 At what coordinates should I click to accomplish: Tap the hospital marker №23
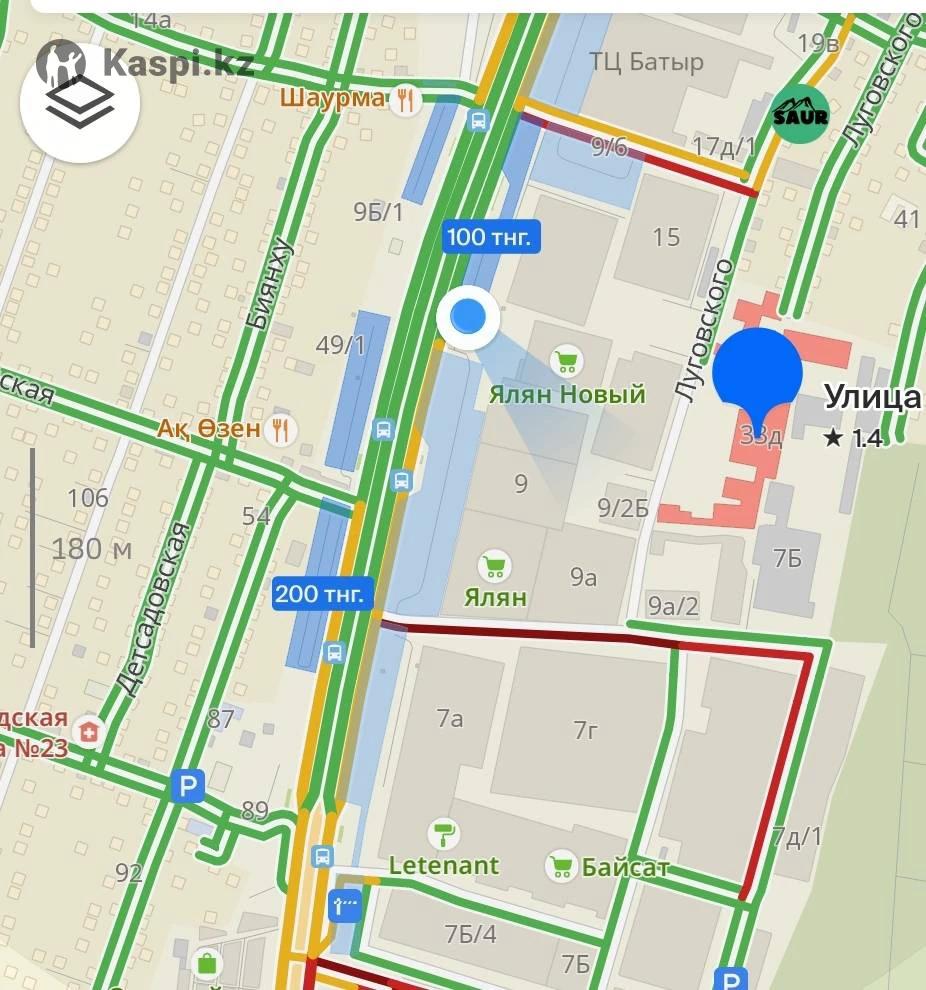tap(91, 732)
